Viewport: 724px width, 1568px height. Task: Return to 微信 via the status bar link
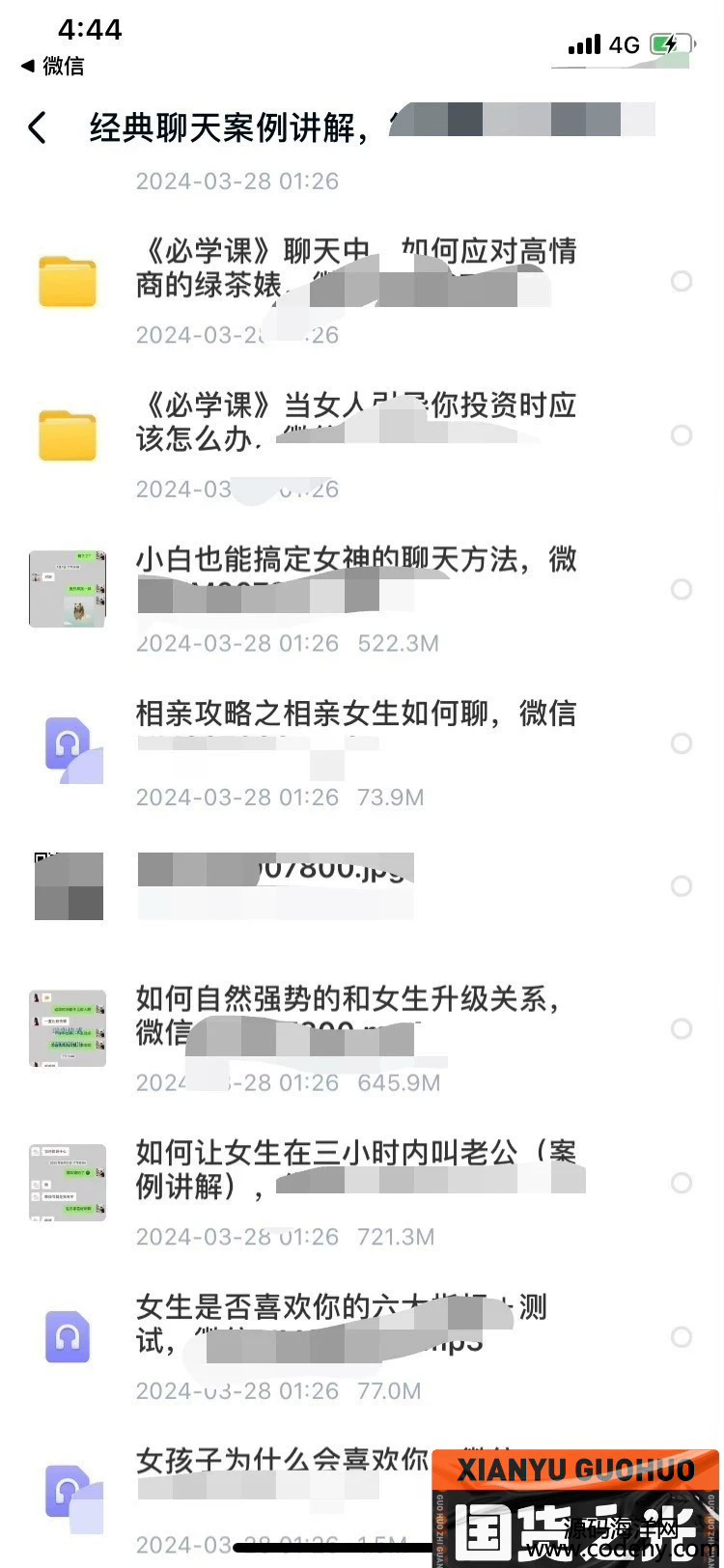pos(54,66)
